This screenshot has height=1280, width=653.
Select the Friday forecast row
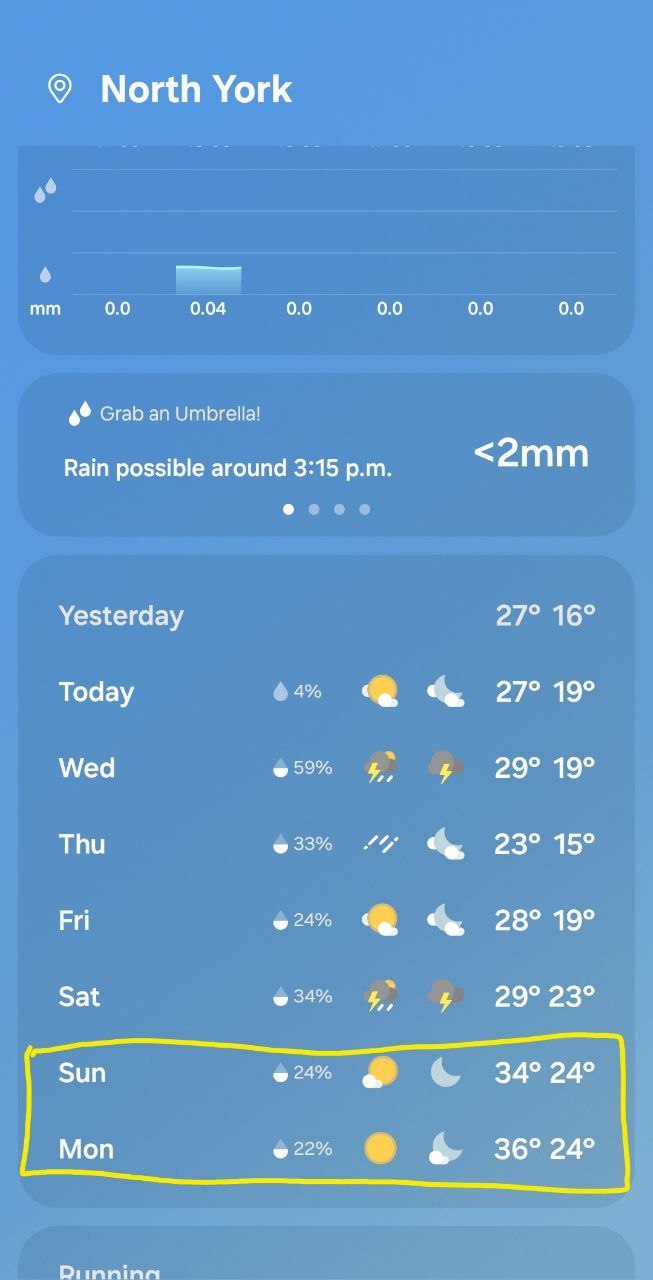[326, 920]
